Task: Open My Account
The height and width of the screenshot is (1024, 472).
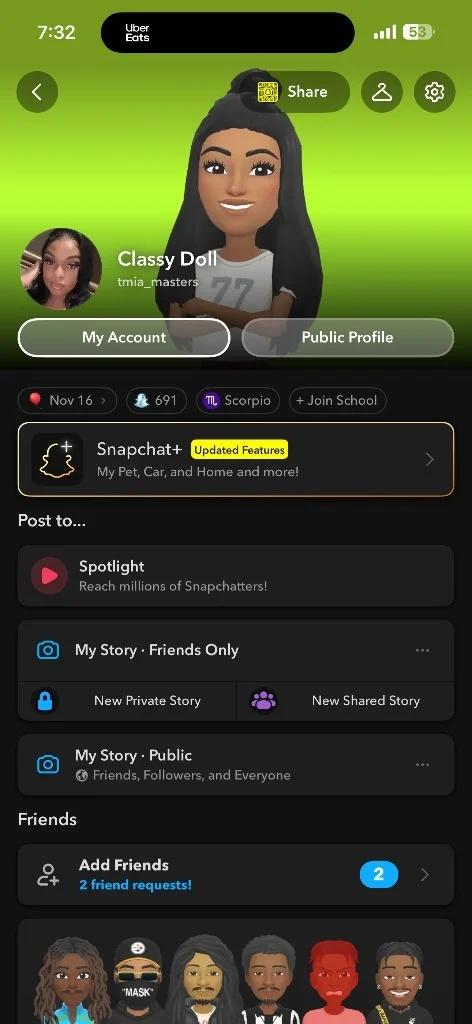Action: pos(124,338)
